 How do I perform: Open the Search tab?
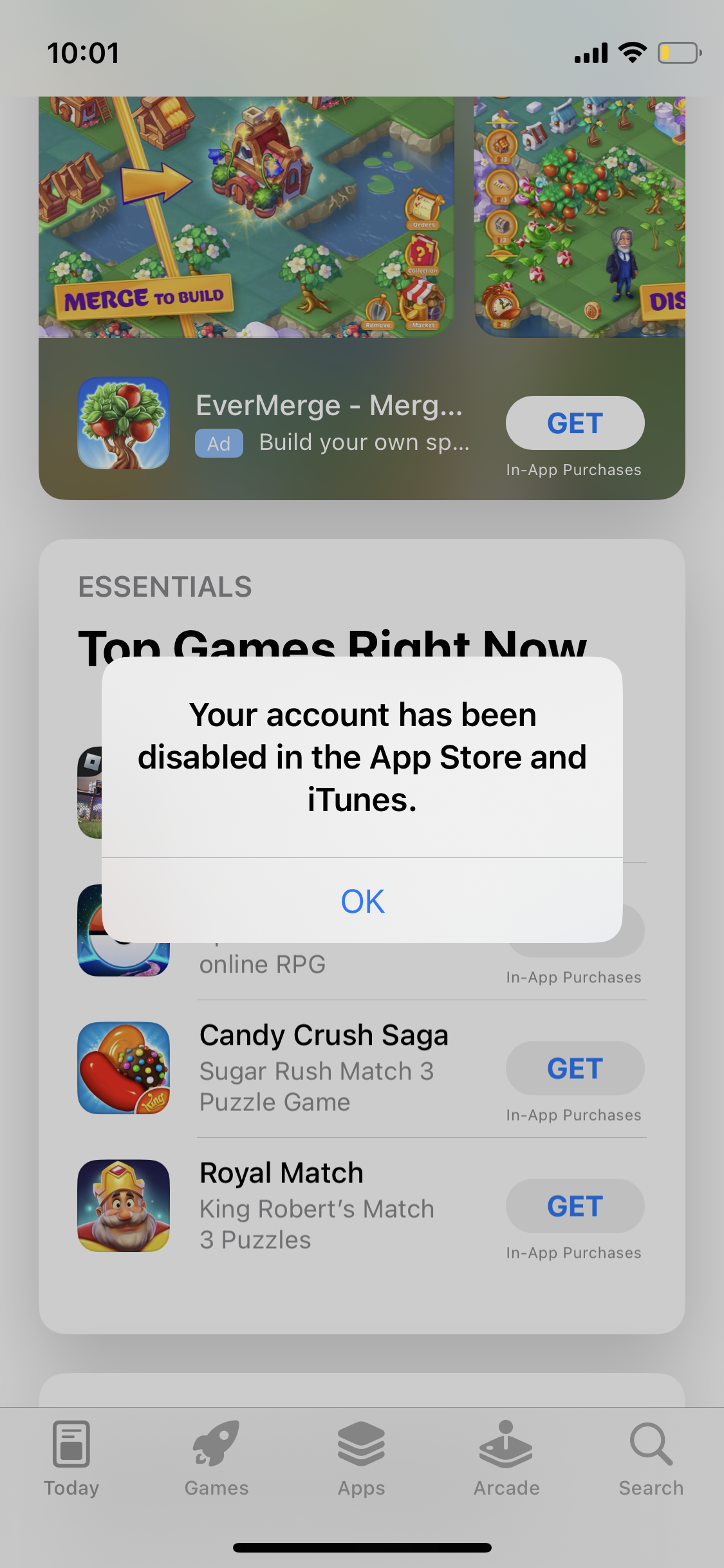point(651,1459)
